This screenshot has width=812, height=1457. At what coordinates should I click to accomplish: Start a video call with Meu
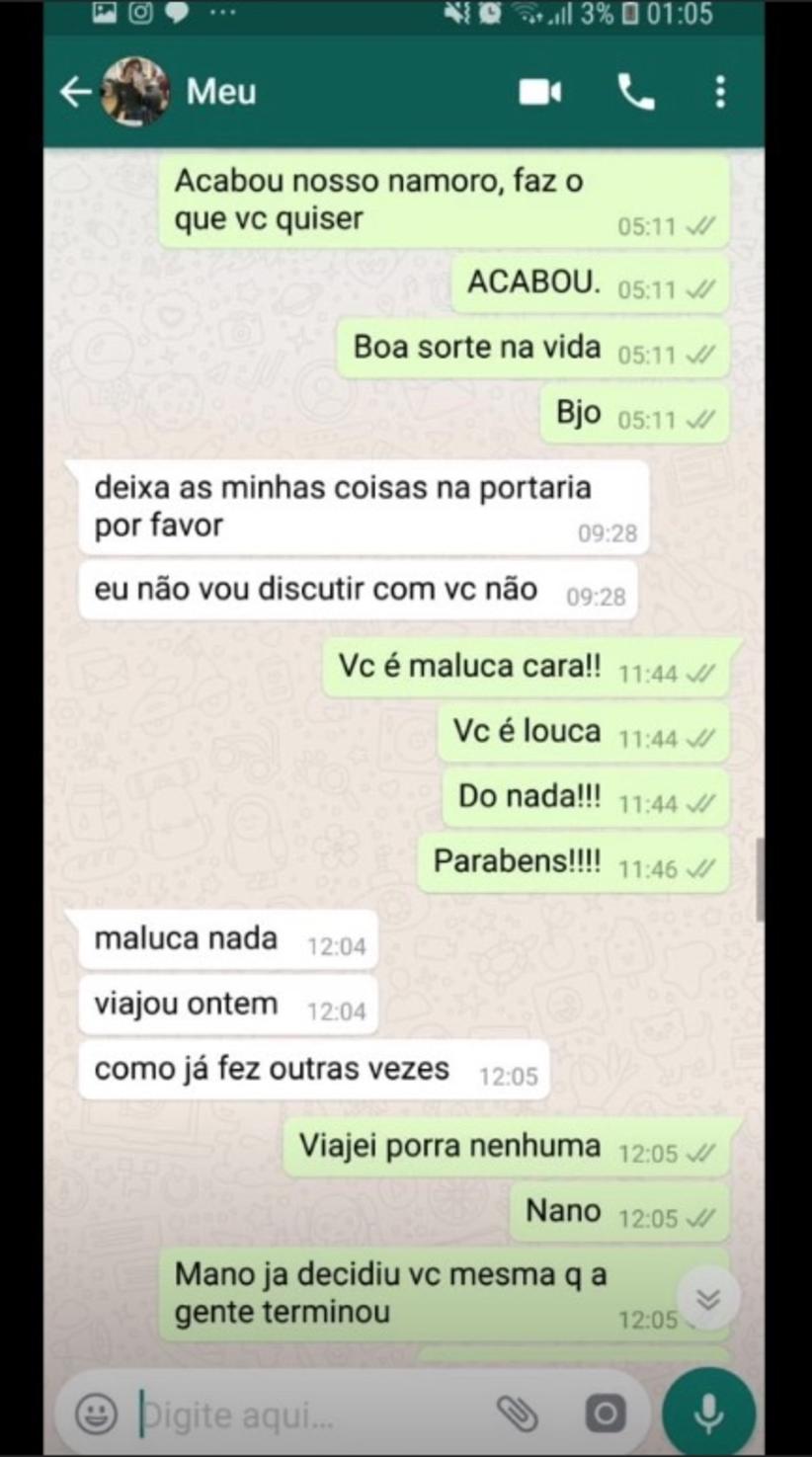click(x=539, y=92)
